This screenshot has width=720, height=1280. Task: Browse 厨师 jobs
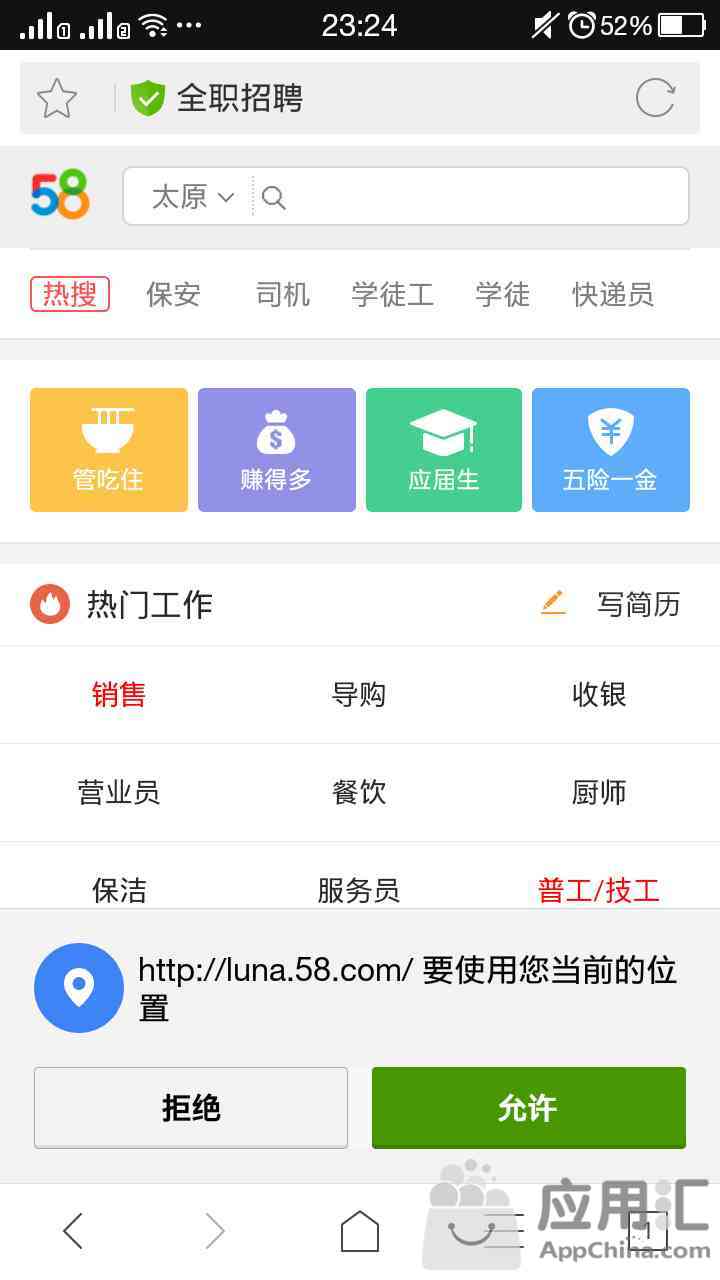coord(599,792)
